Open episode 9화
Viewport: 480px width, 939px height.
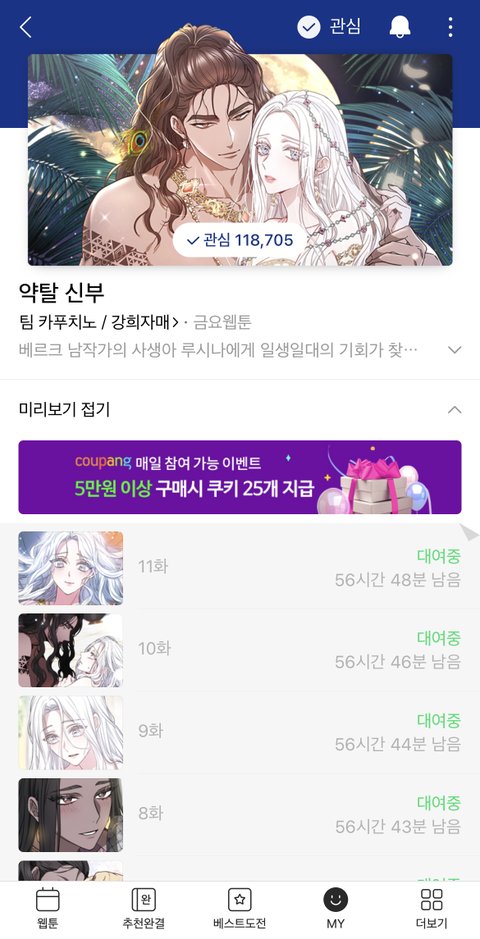240,732
